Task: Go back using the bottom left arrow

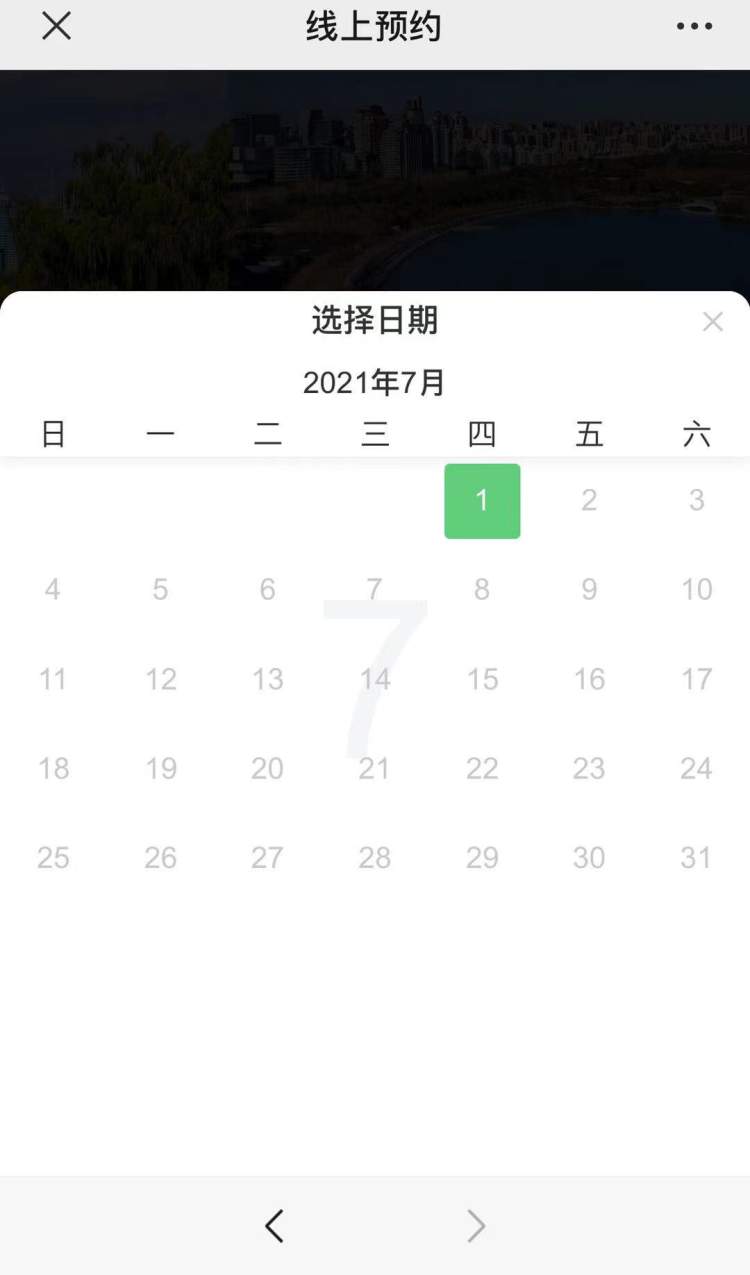Action: [274, 1225]
